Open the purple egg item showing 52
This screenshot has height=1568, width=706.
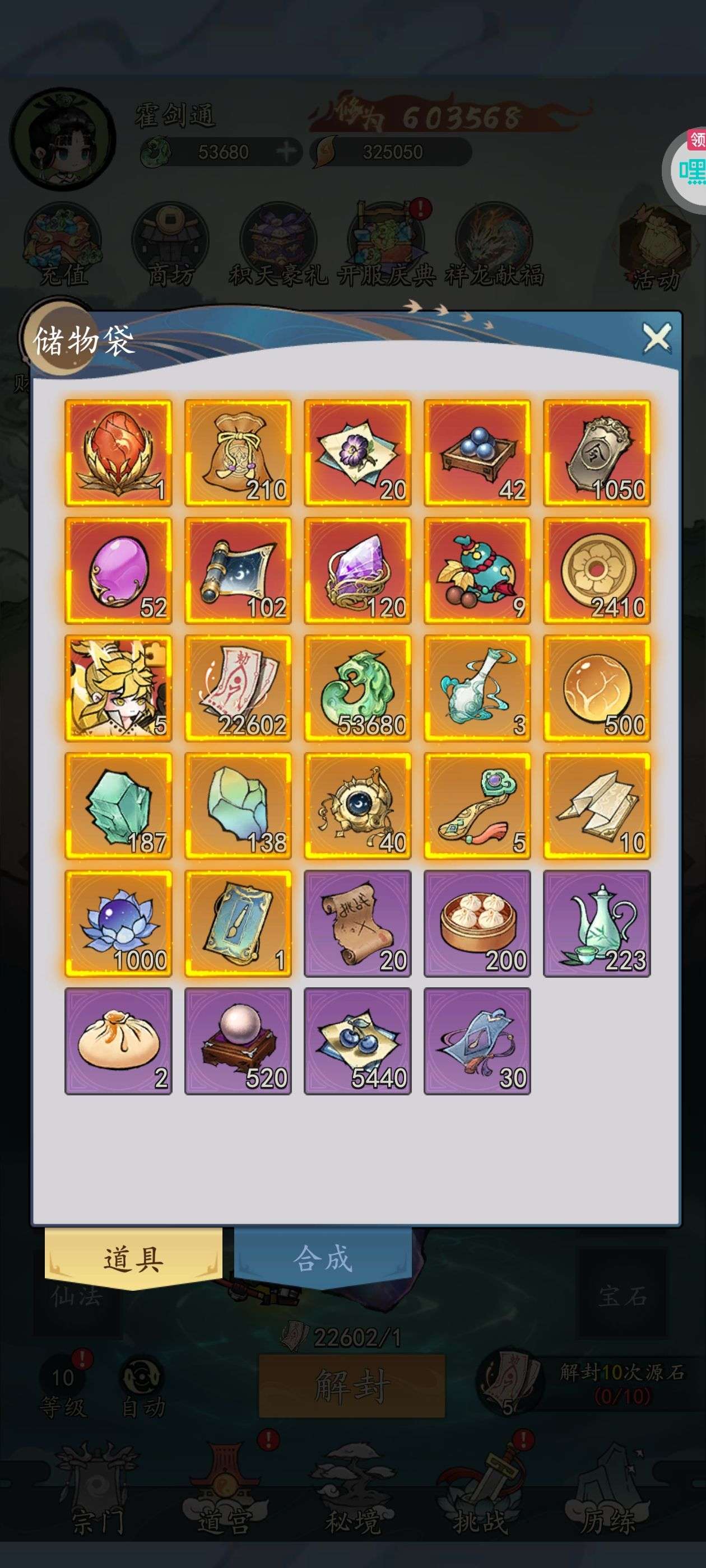click(118, 570)
